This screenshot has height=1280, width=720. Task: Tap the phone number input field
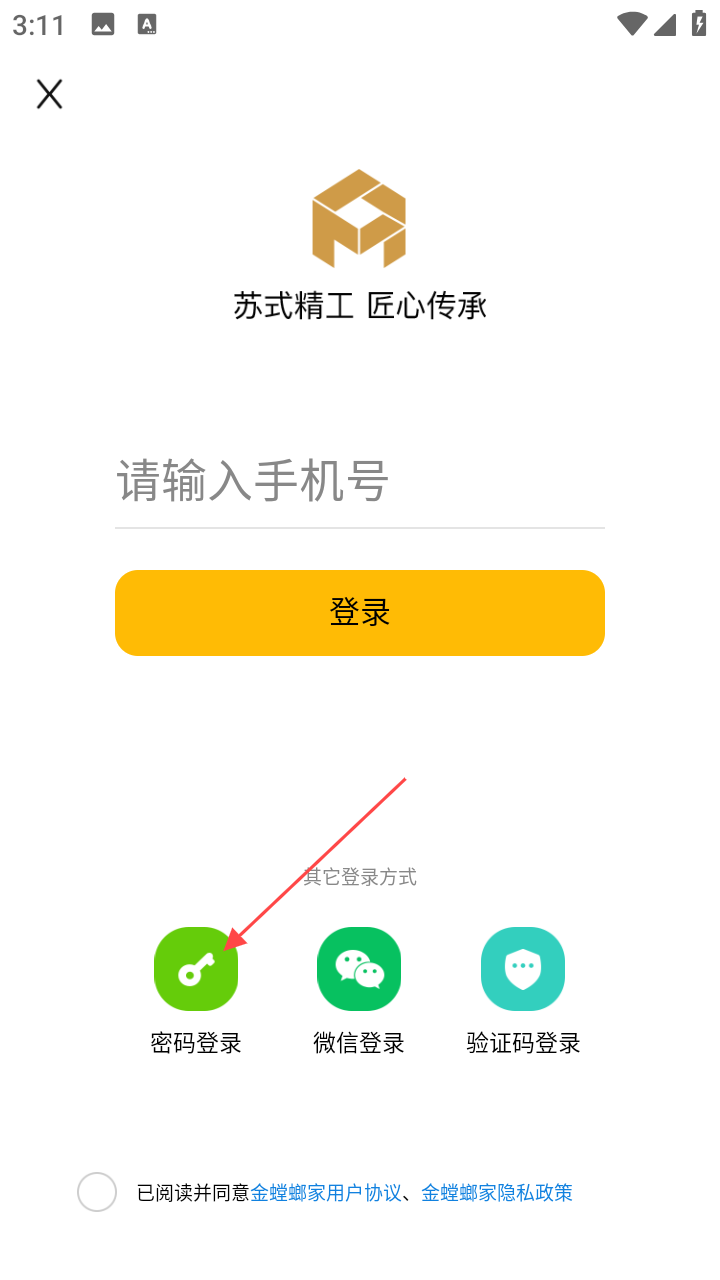[359, 482]
